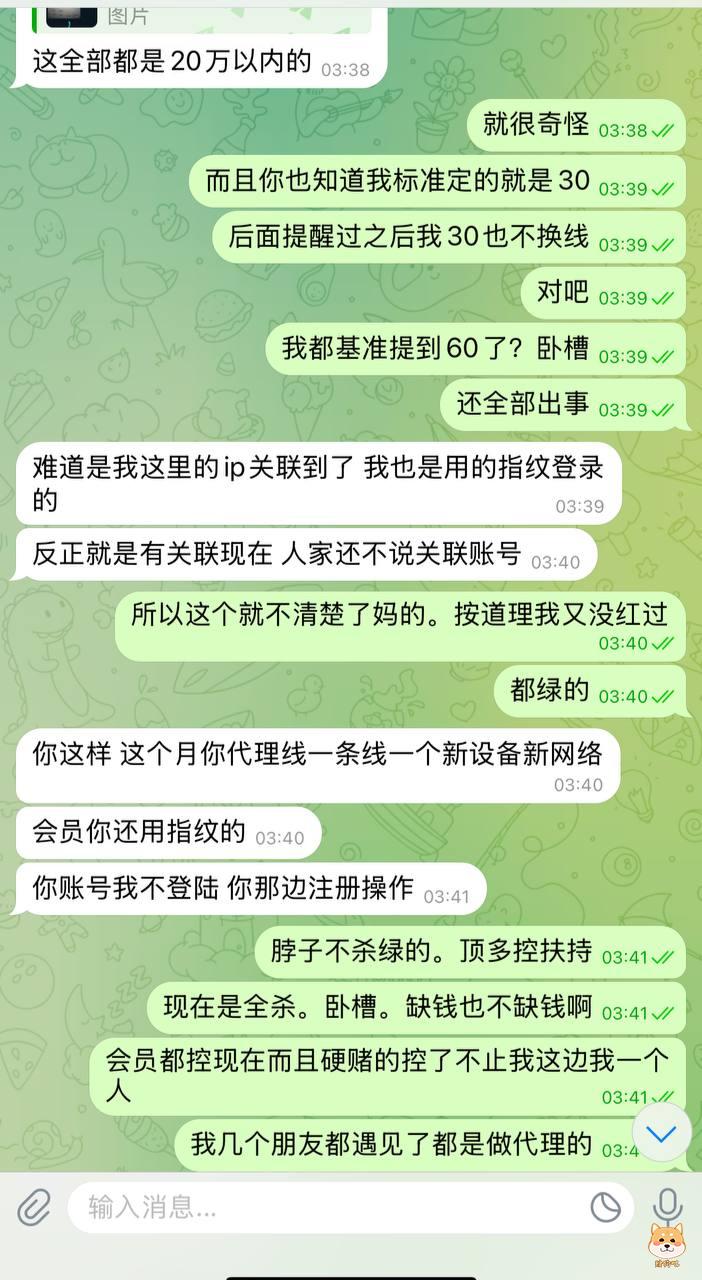Tap the paperclip attach icon
This screenshot has height=1280, width=702.
(34, 1208)
